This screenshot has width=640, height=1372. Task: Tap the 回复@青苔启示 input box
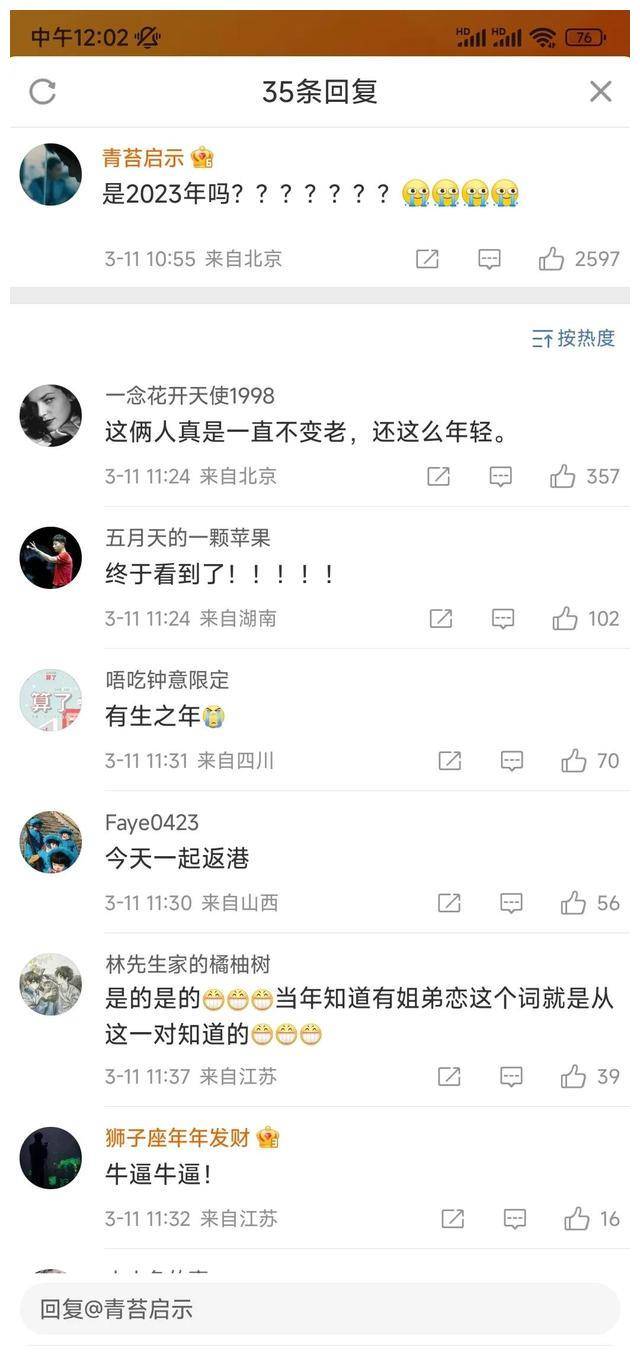pyautogui.click(x=320, y=1309)
